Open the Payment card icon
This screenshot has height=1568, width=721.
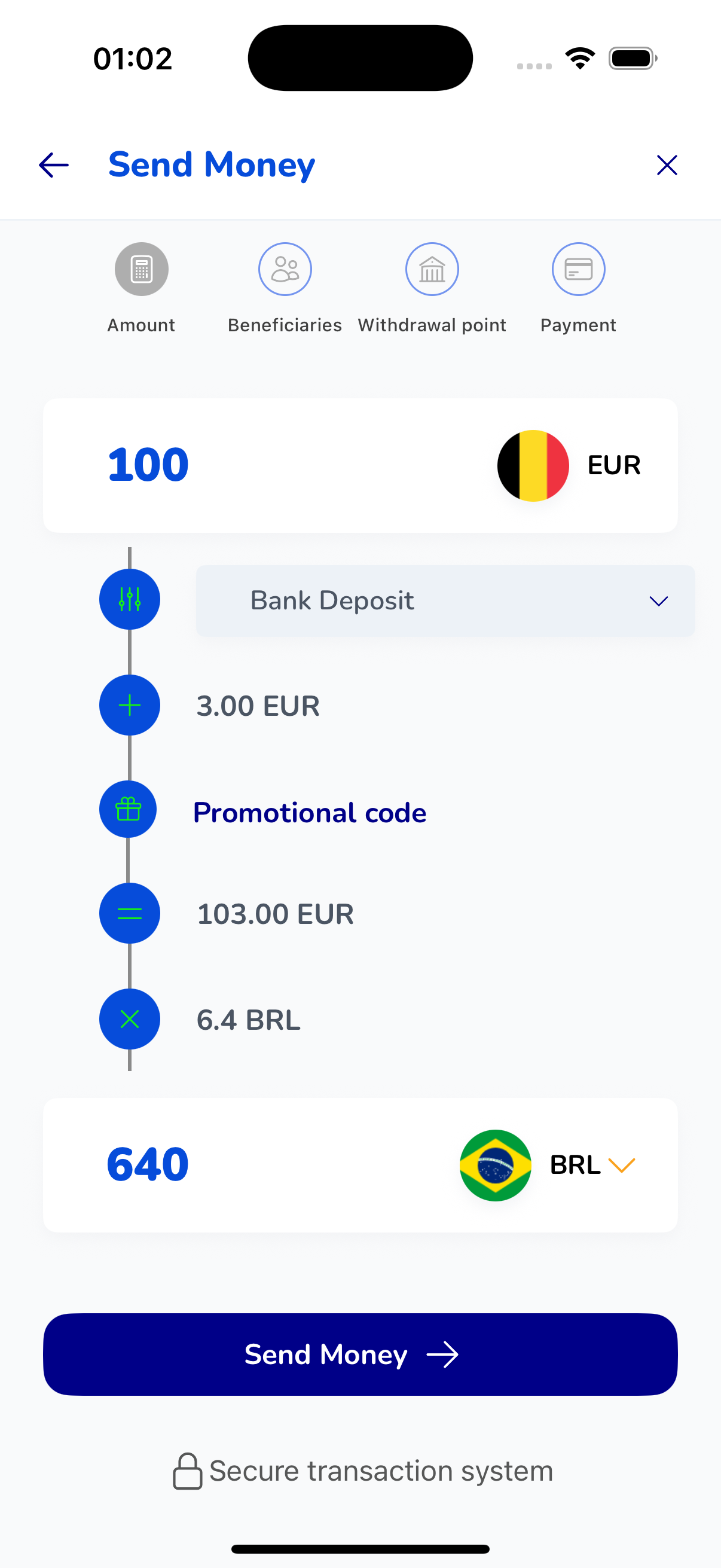(578, 269)
